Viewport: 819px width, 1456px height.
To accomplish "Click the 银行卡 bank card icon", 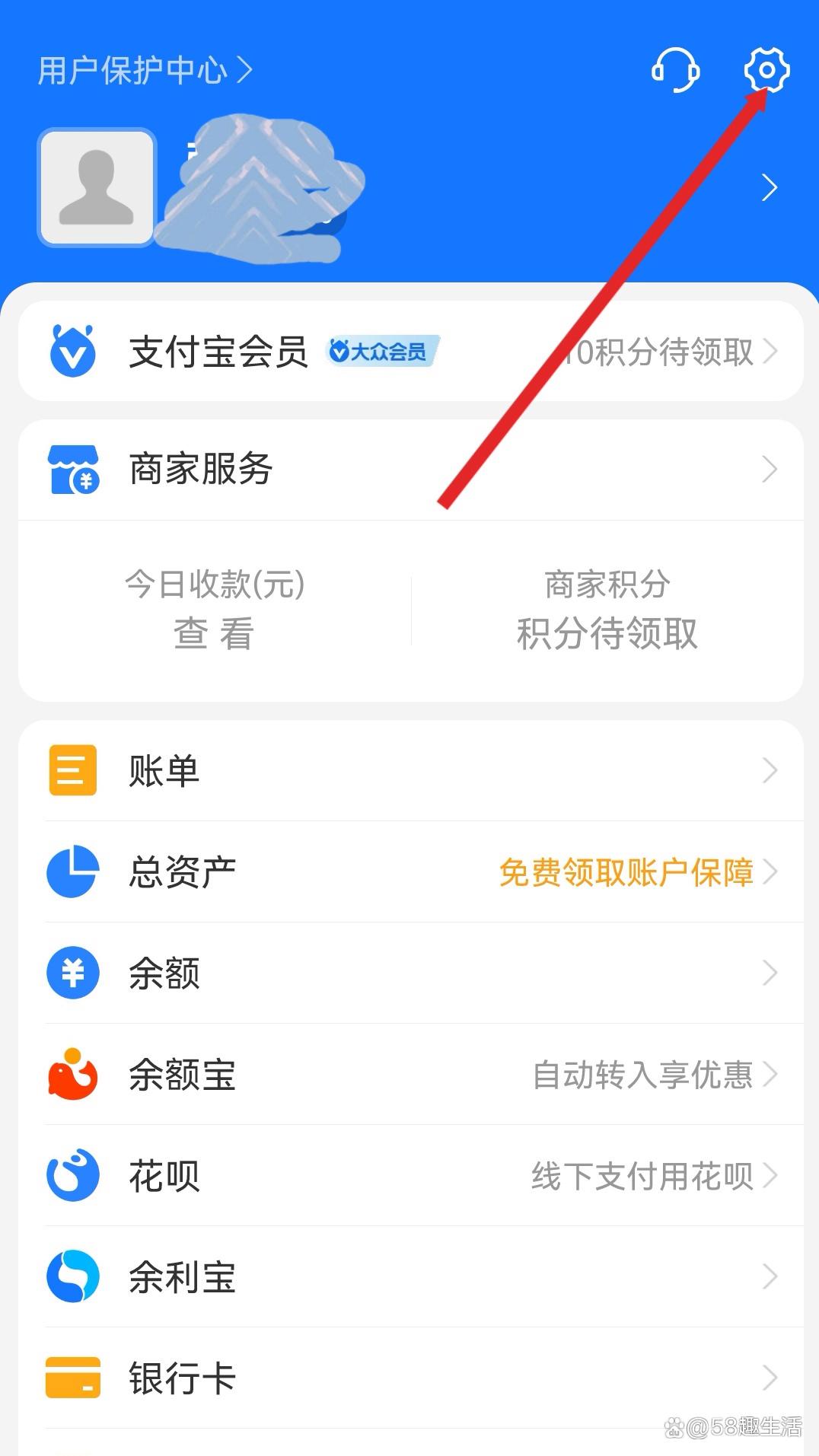I will coord(72,1378).
